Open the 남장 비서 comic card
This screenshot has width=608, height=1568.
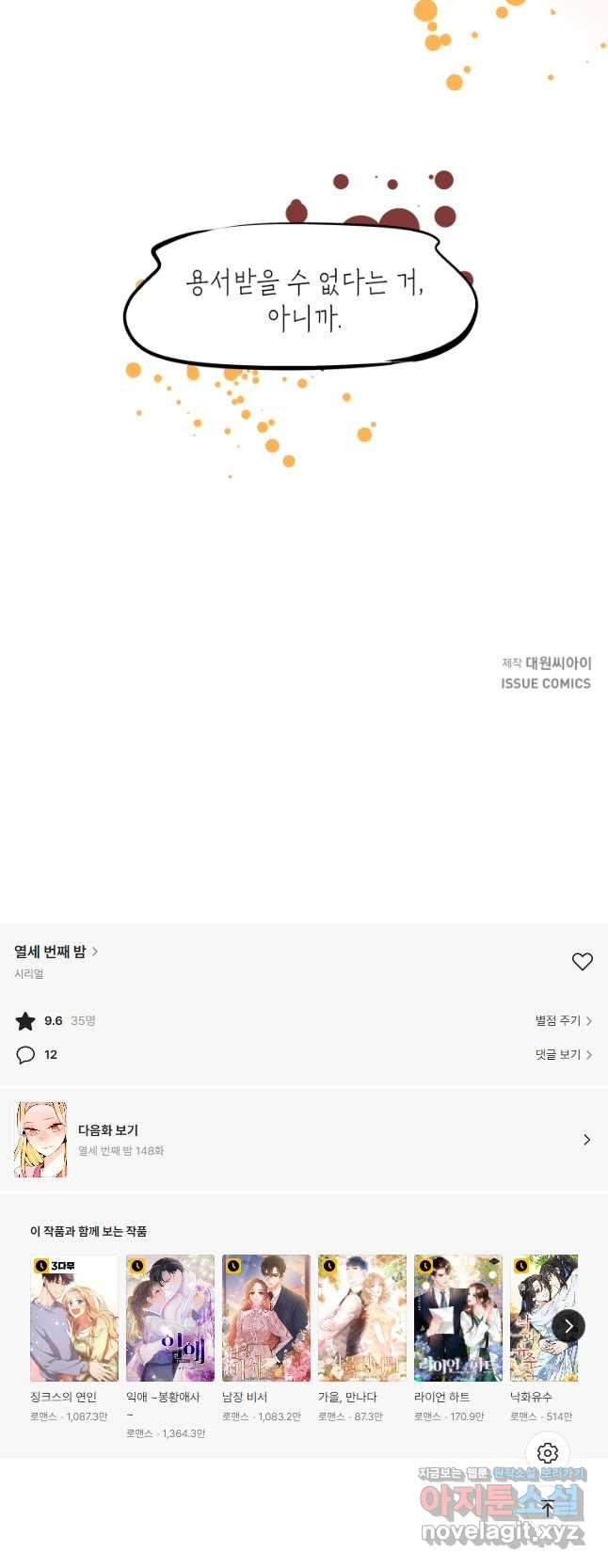[x=265, y=1318]
